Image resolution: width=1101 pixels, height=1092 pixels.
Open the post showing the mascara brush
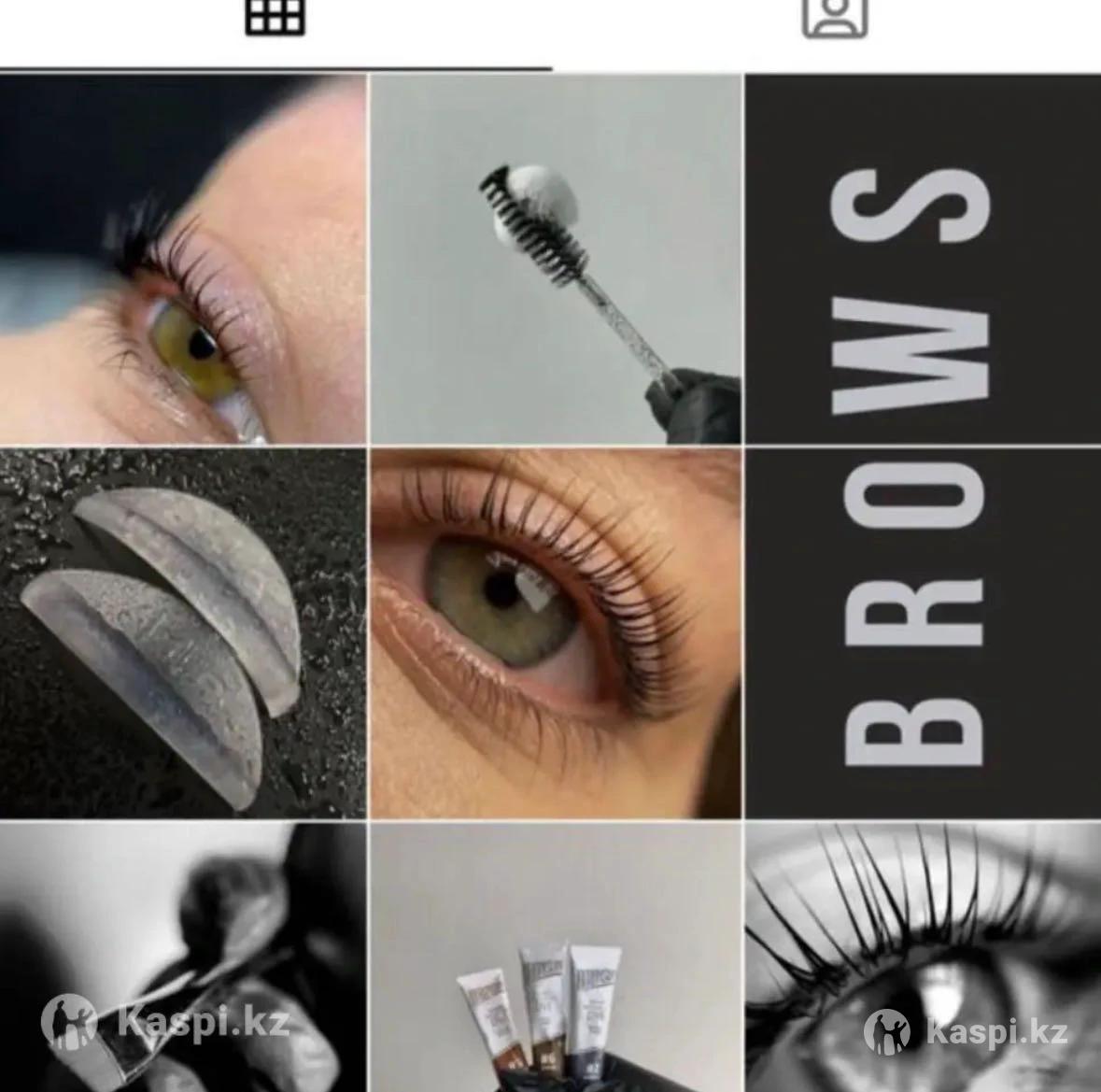coord(557,260)
